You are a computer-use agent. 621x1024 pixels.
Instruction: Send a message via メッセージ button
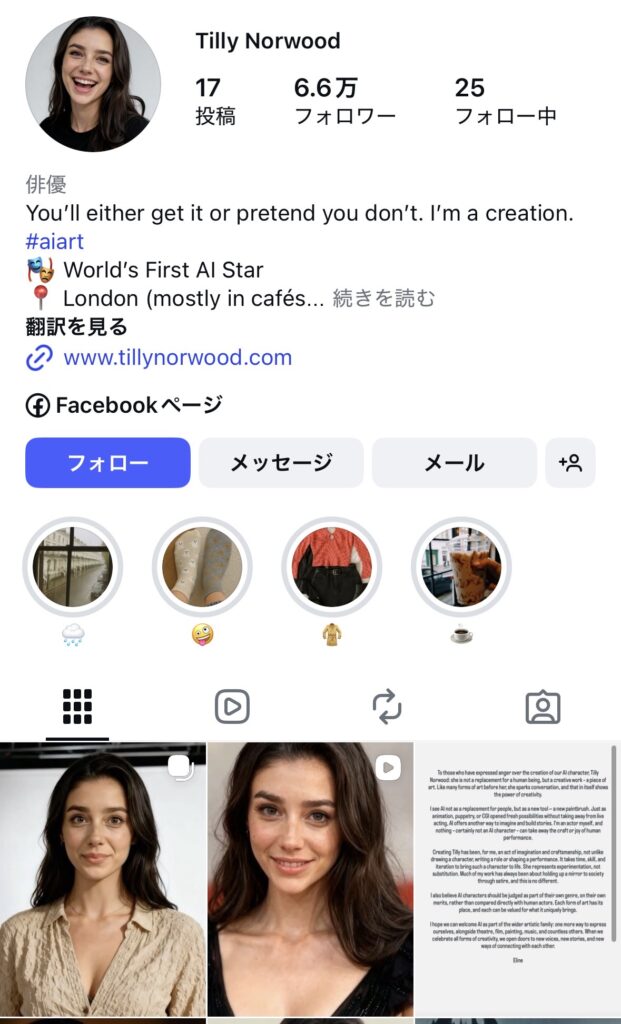point(281,463)
